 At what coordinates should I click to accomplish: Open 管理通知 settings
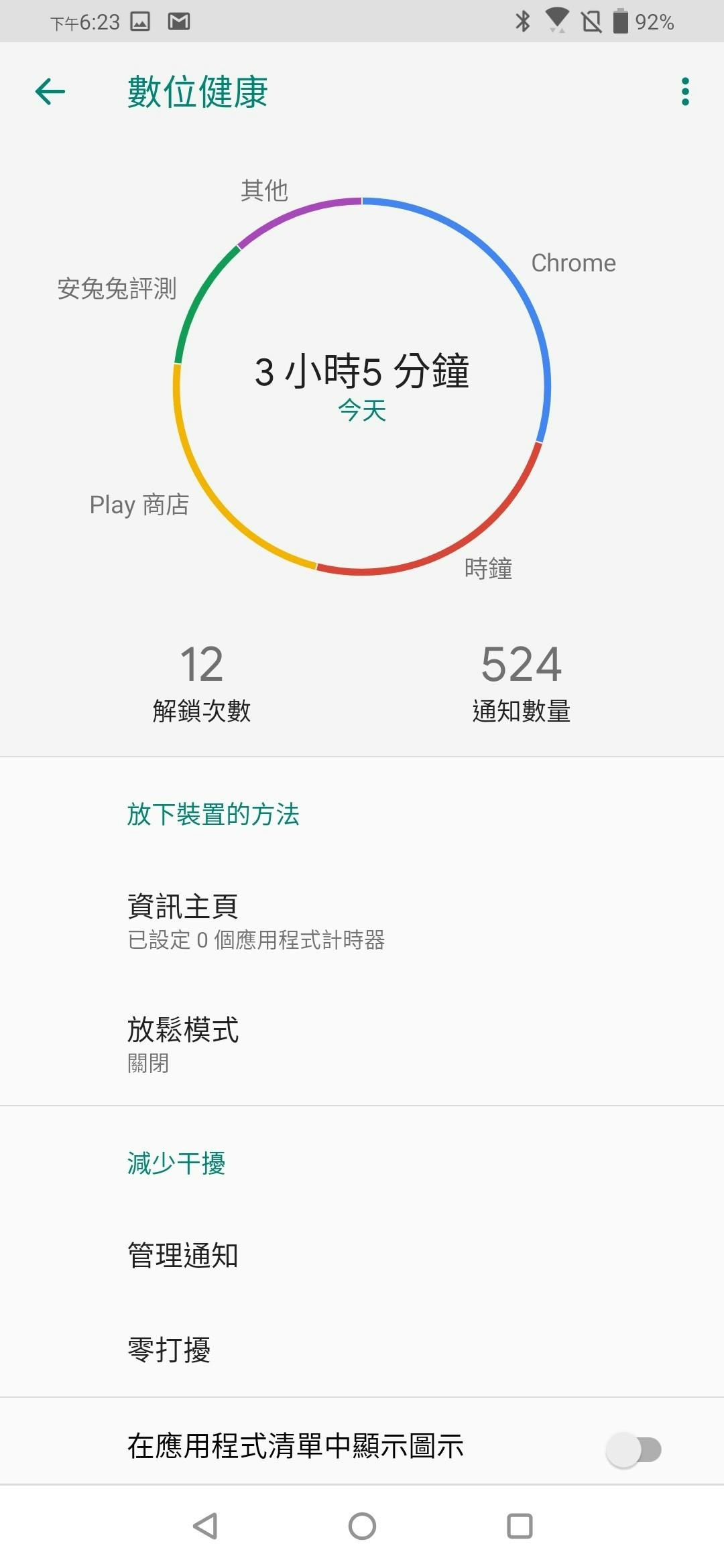(x=183, y=1255)
